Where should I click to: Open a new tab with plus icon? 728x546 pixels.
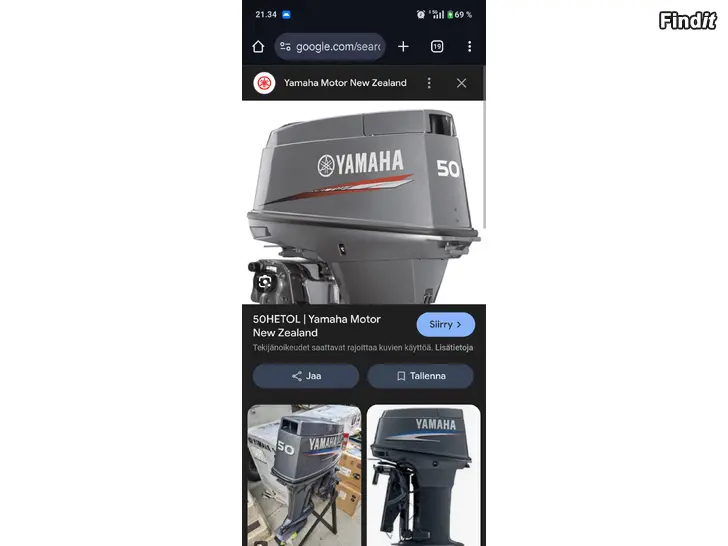[x=403, y=46]
